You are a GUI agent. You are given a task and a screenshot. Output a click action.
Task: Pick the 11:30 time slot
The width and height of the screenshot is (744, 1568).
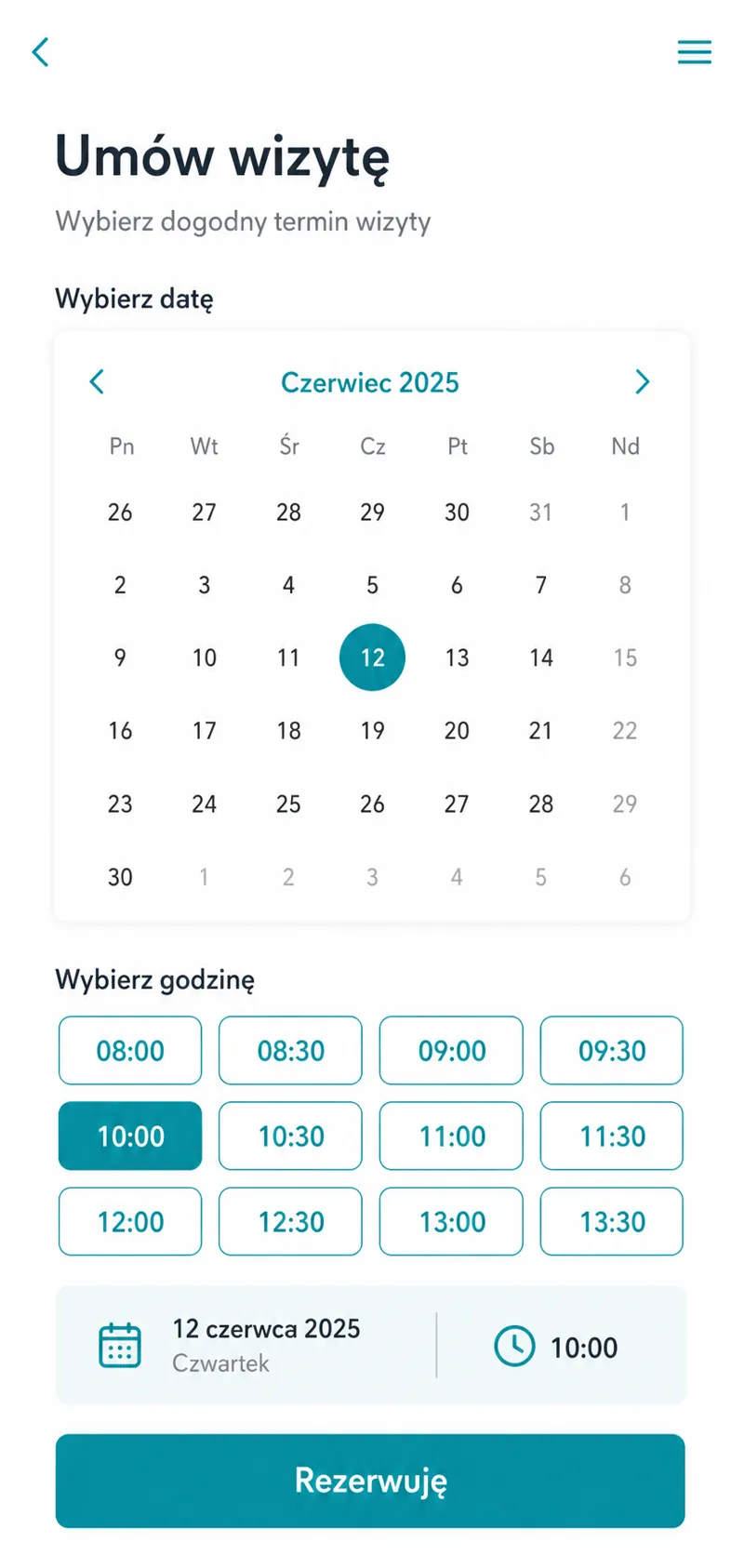(x=612, y=1136)
